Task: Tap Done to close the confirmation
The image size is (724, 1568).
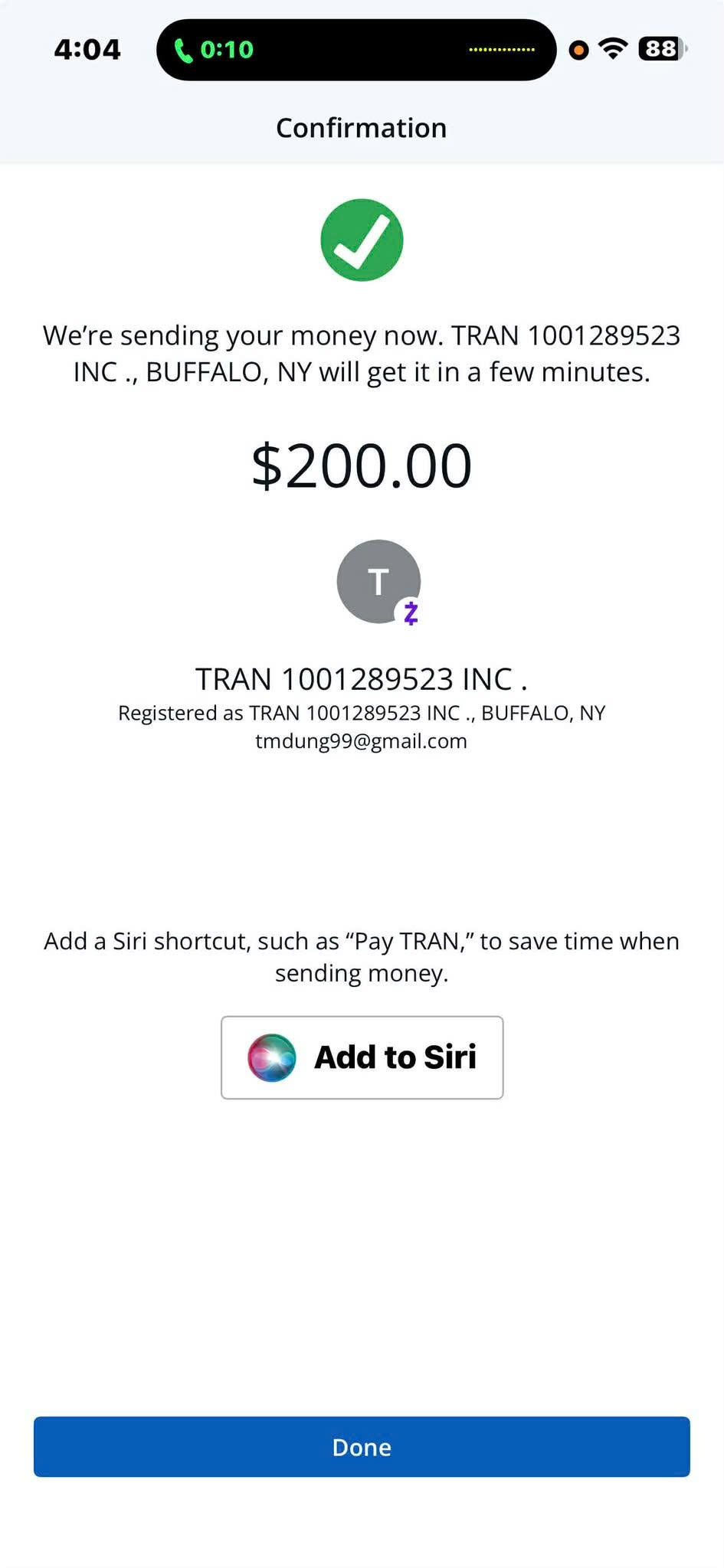Action: [x=362, y=1446]
